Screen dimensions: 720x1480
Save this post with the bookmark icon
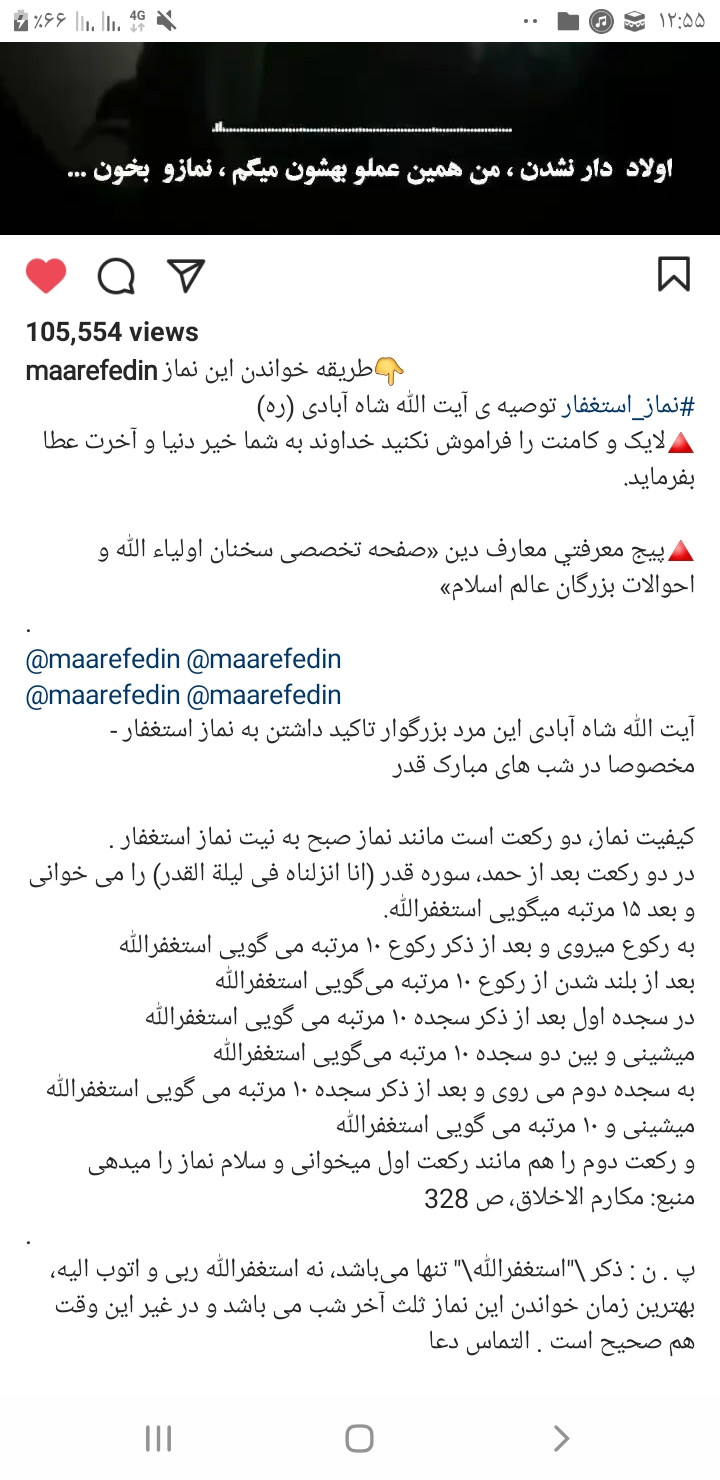(674, 274)
